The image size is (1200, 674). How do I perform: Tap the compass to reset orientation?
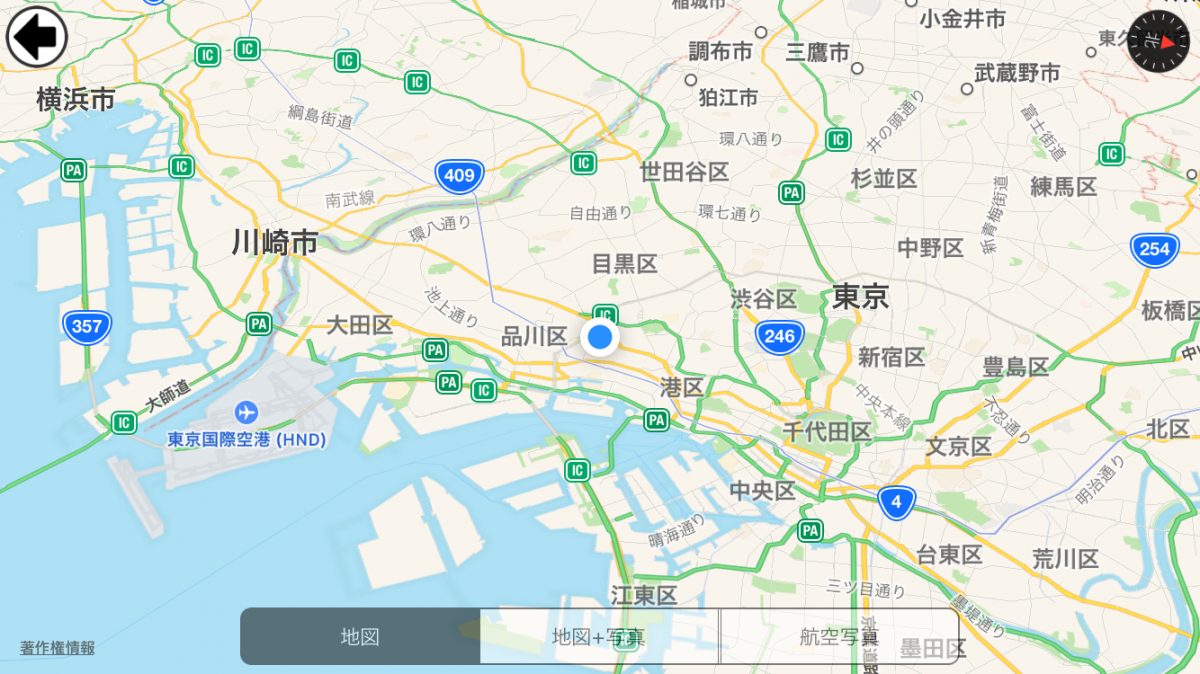coord(1160,41)
